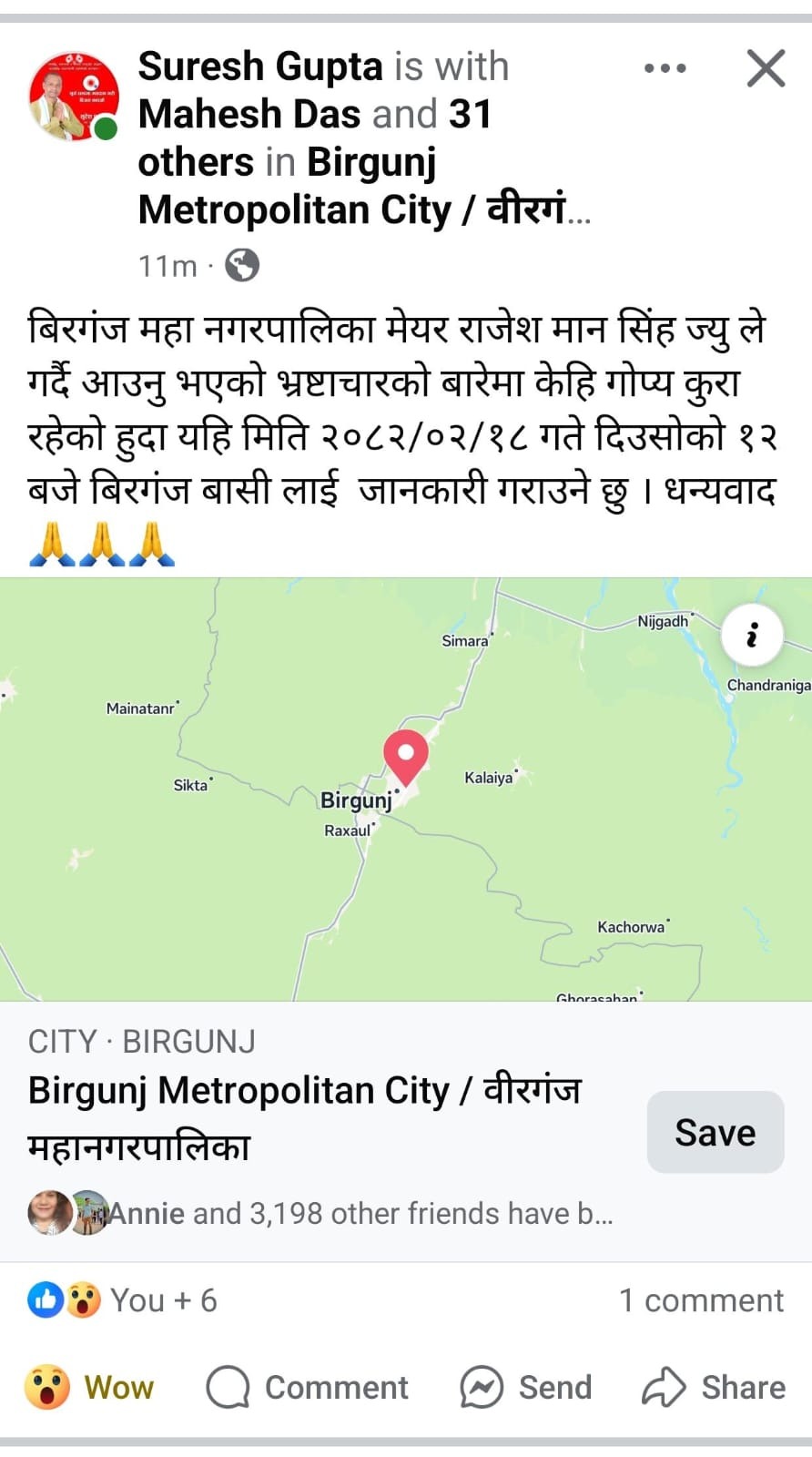The image size is (812, 1457).
Task: Open the post's three-dot options menu
Action: 665,68
